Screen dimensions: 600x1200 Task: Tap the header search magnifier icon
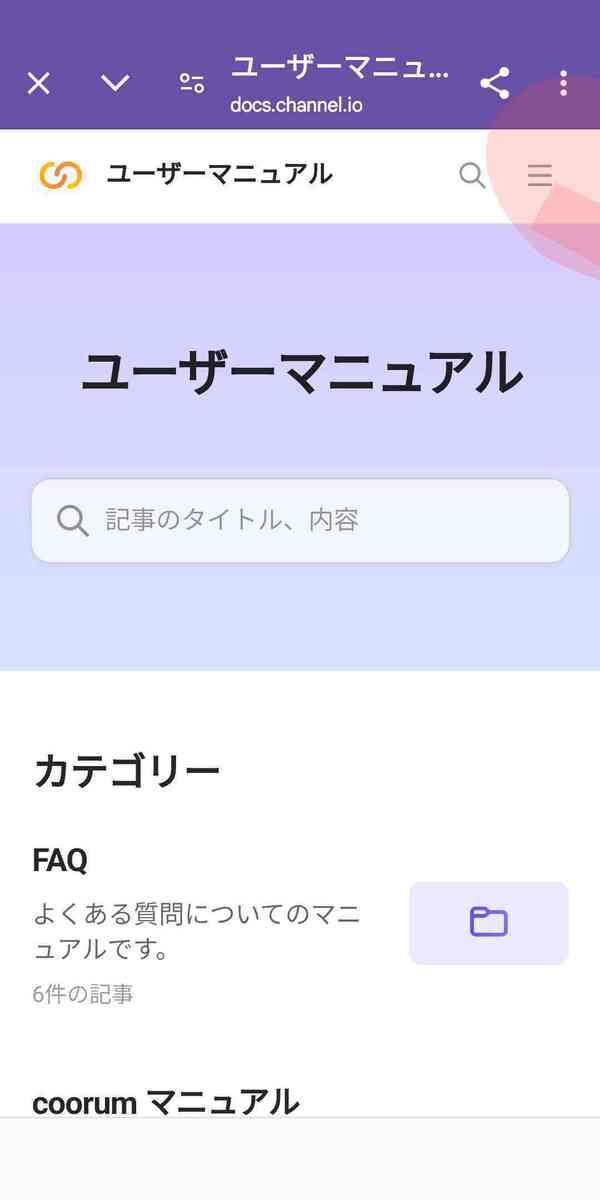[472, 176]
